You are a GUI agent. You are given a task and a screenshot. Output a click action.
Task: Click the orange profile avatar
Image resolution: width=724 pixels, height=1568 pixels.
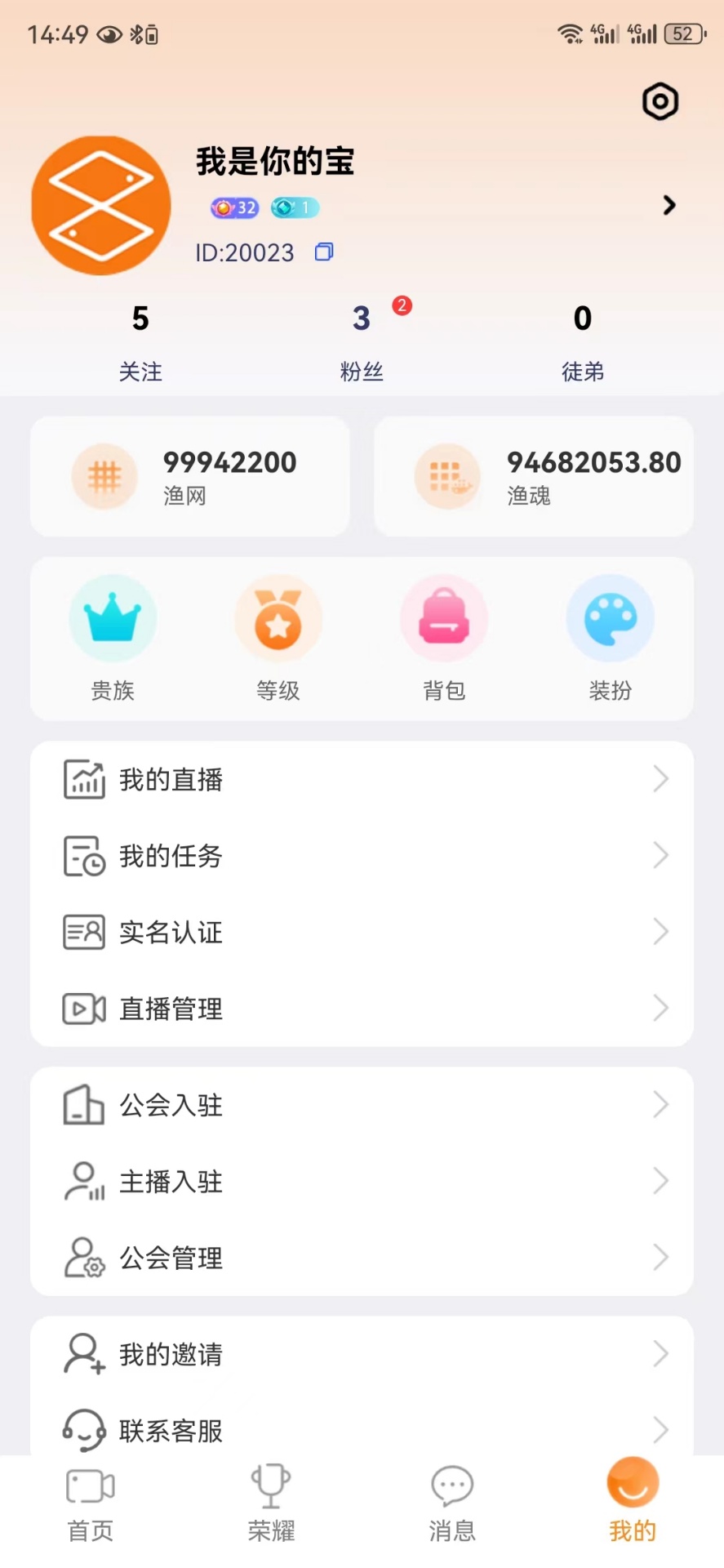(x=100, y=205)
